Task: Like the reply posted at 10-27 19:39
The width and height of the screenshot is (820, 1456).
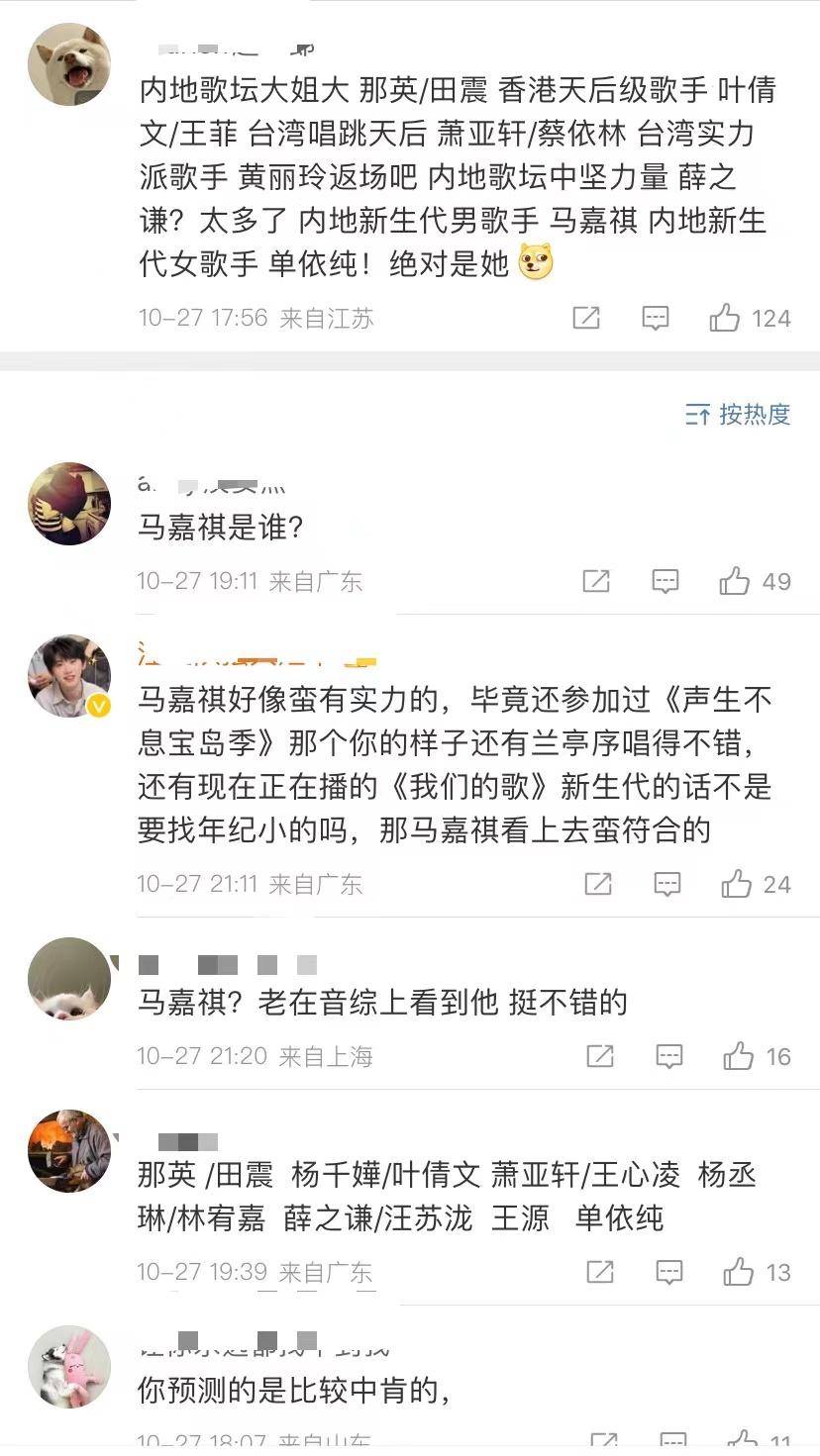Action: pyautogui.click(x=739, y=1272)
